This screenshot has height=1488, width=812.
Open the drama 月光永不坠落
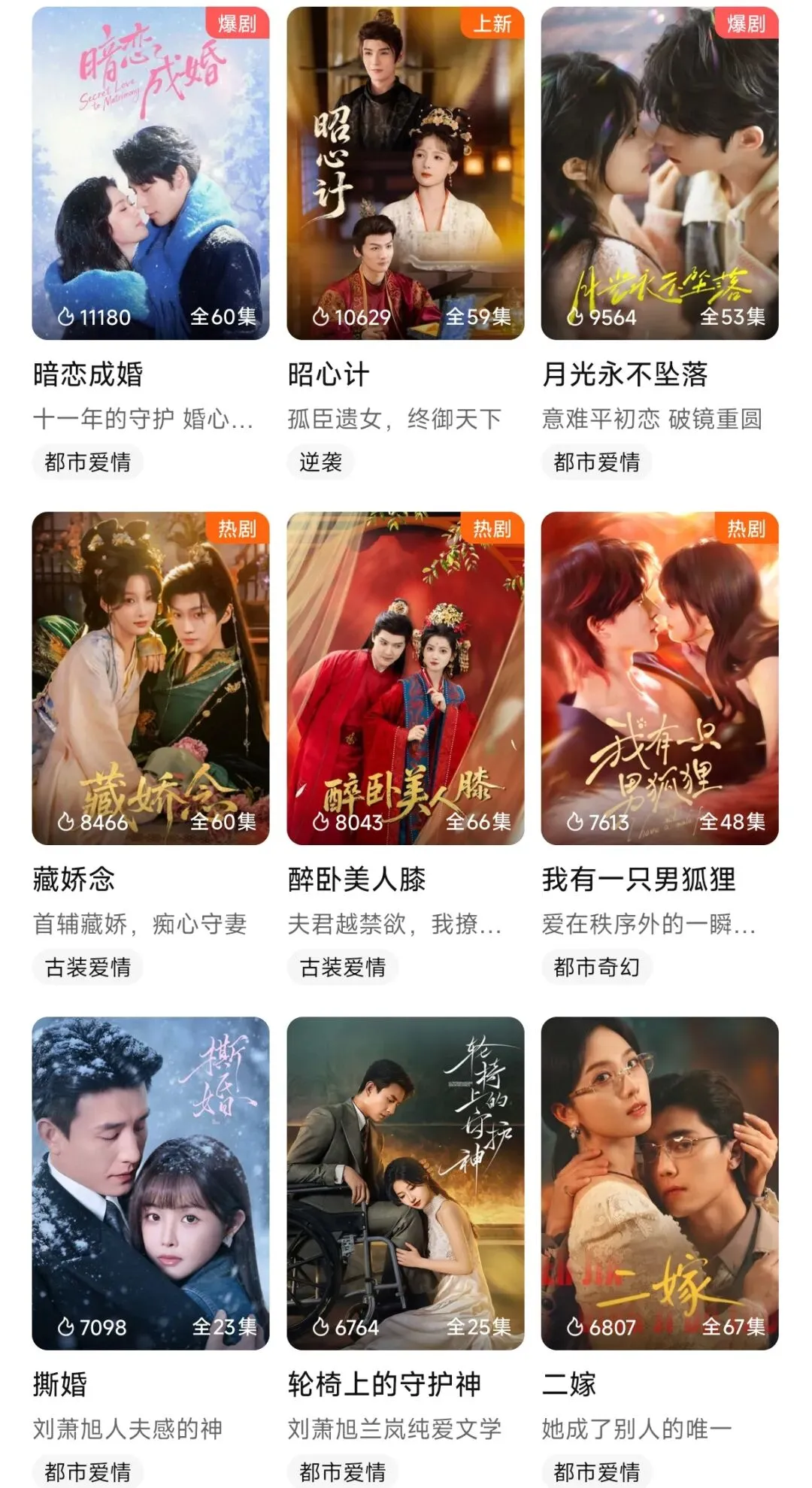tap(659, 174)
